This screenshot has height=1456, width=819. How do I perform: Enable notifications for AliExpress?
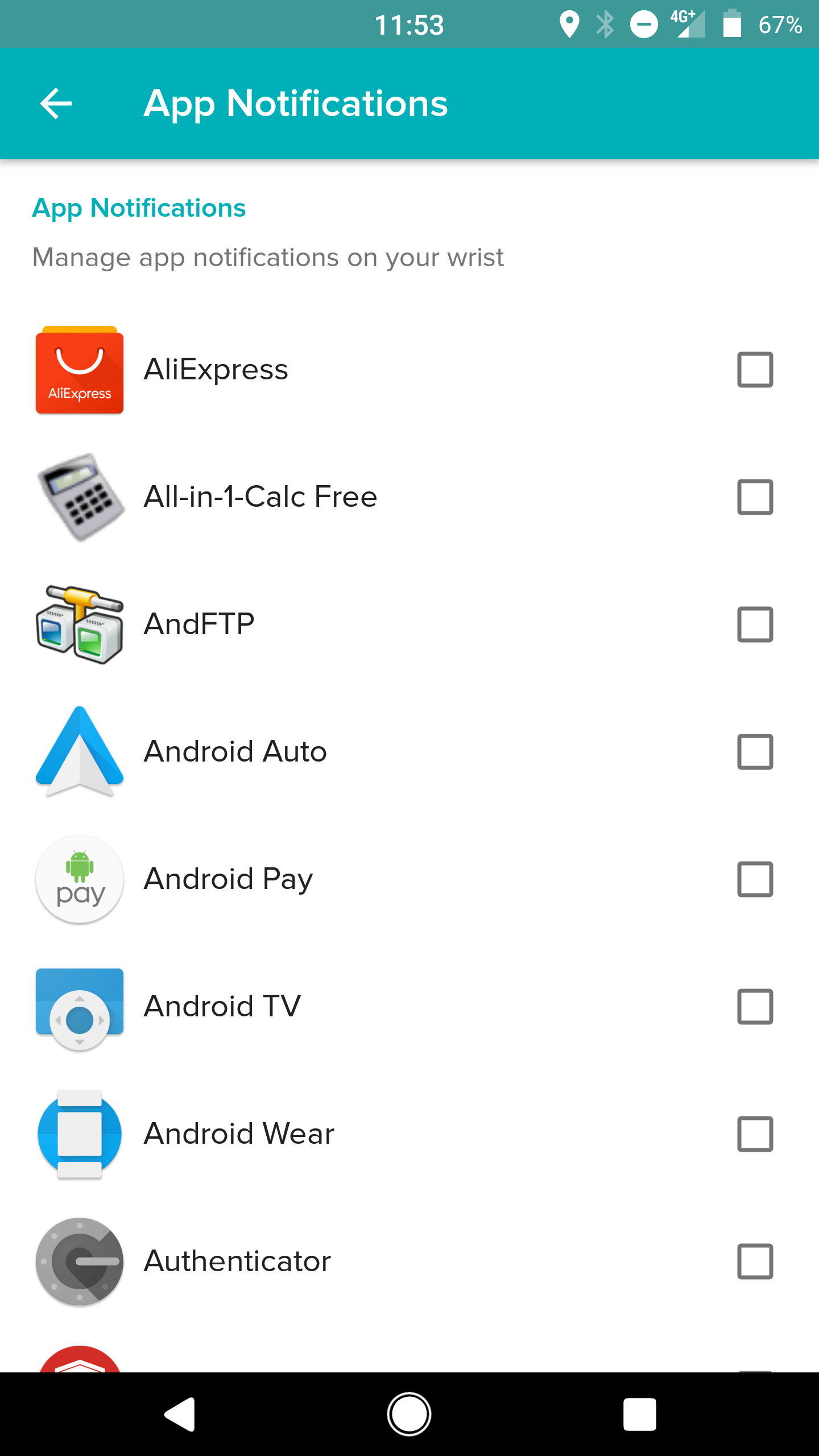(755, 370)
